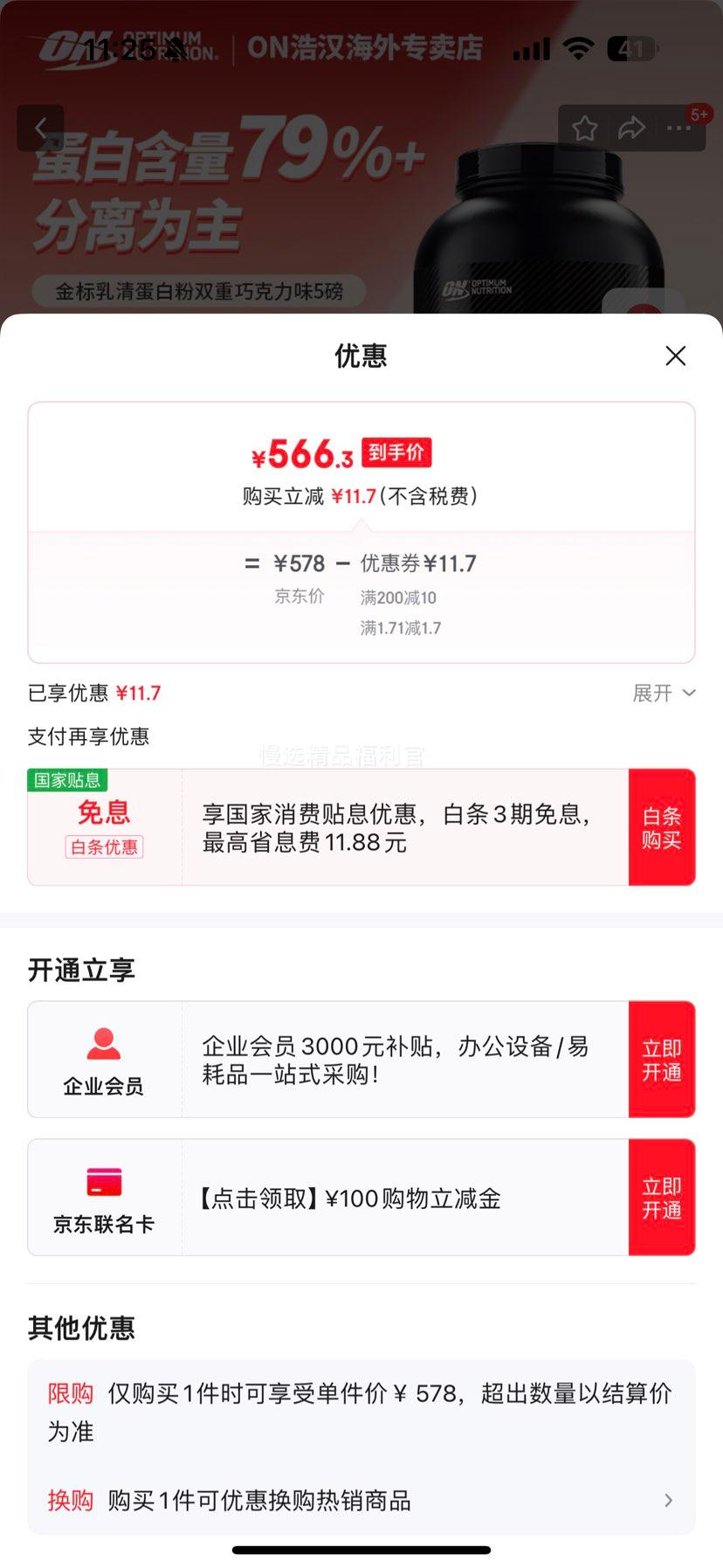Viewport: 723px width, 1568px height.
Task: Click 立即开通 for 京东联名卡
Action: 662,1198
